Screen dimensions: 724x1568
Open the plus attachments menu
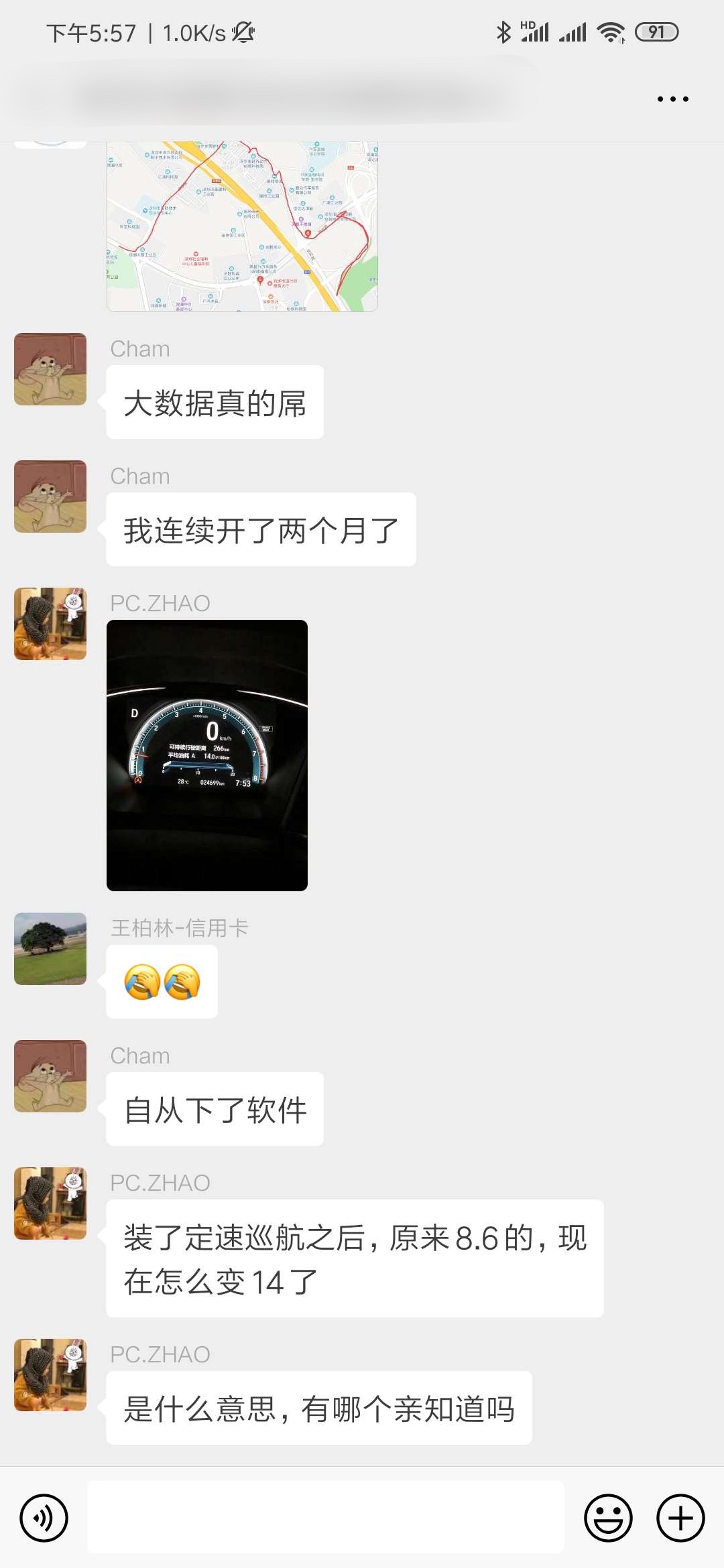tap(680, 1518)
